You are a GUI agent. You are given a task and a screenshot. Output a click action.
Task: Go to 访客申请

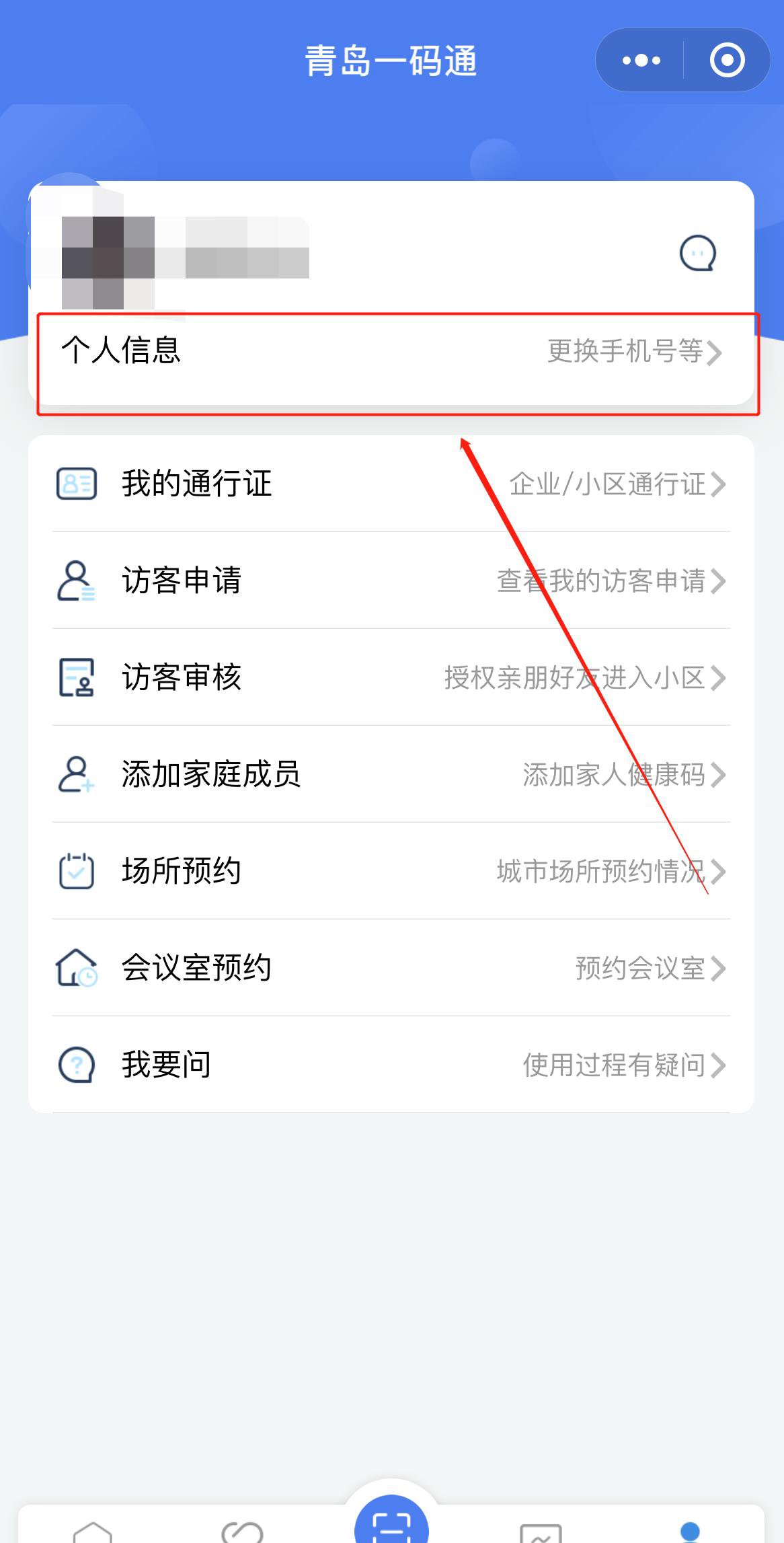391,580
